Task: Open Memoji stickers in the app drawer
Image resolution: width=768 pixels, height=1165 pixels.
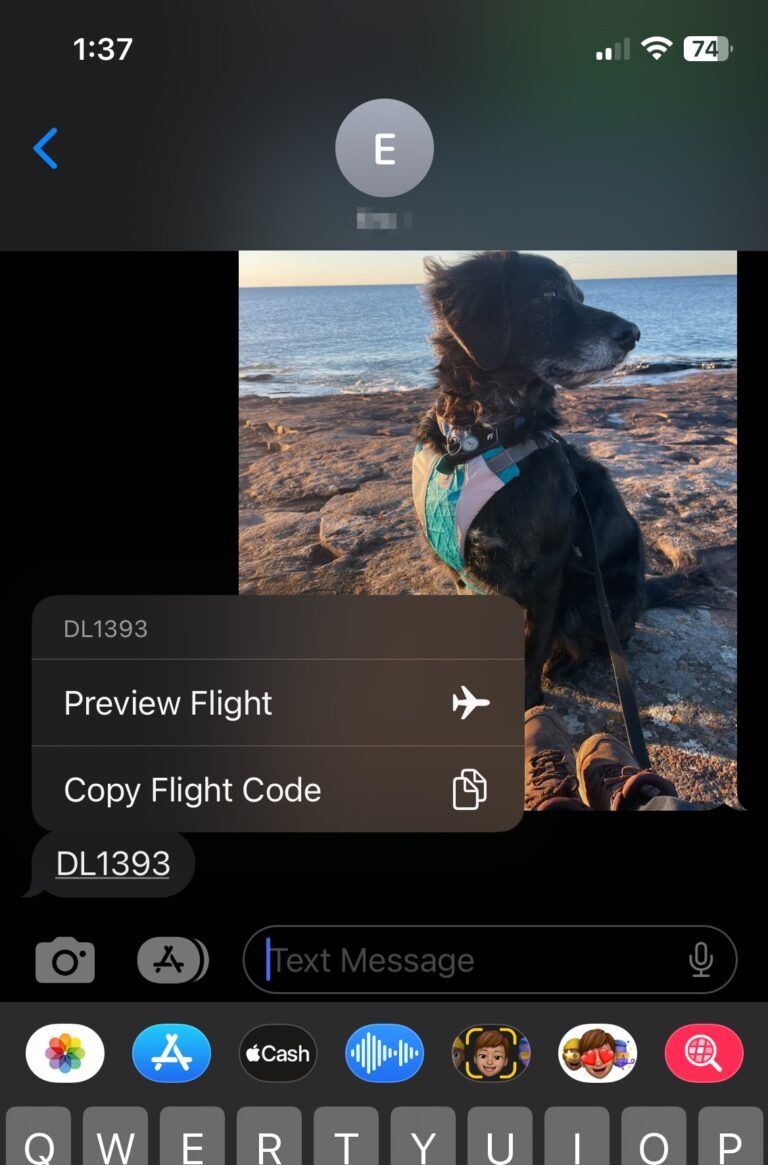Action: tap(597, 1053)
